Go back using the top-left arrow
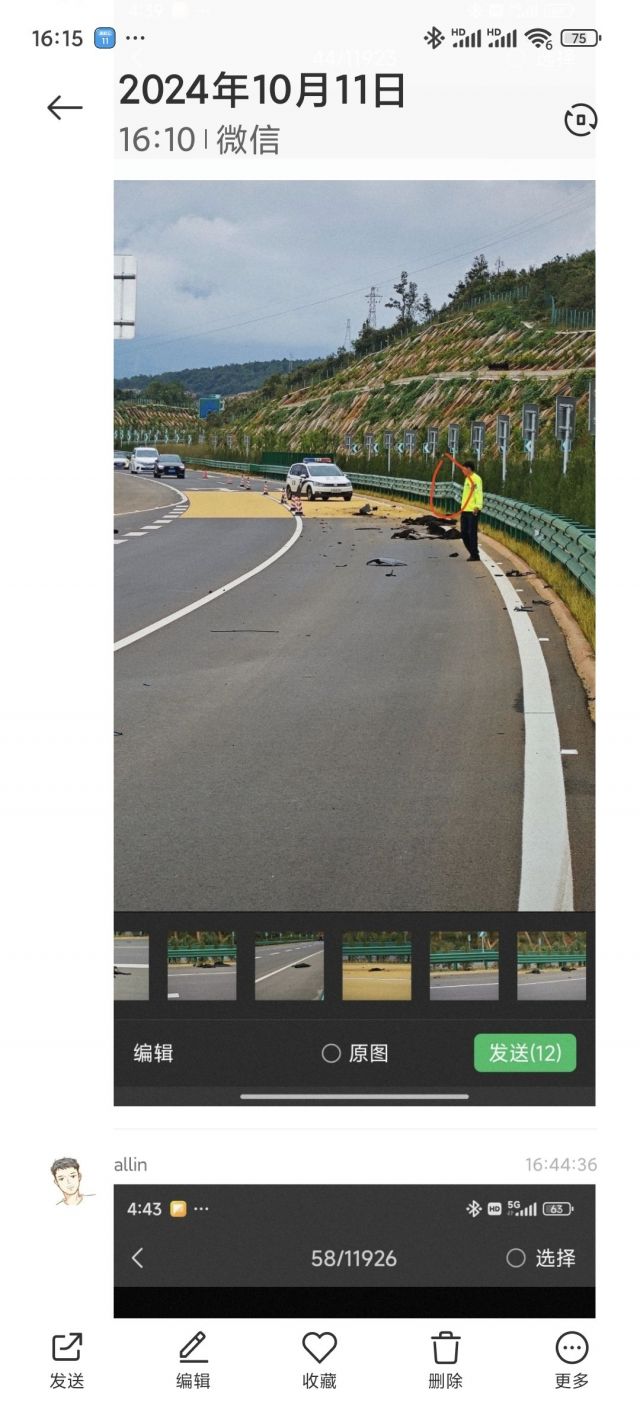 click(x=65, y=108)
